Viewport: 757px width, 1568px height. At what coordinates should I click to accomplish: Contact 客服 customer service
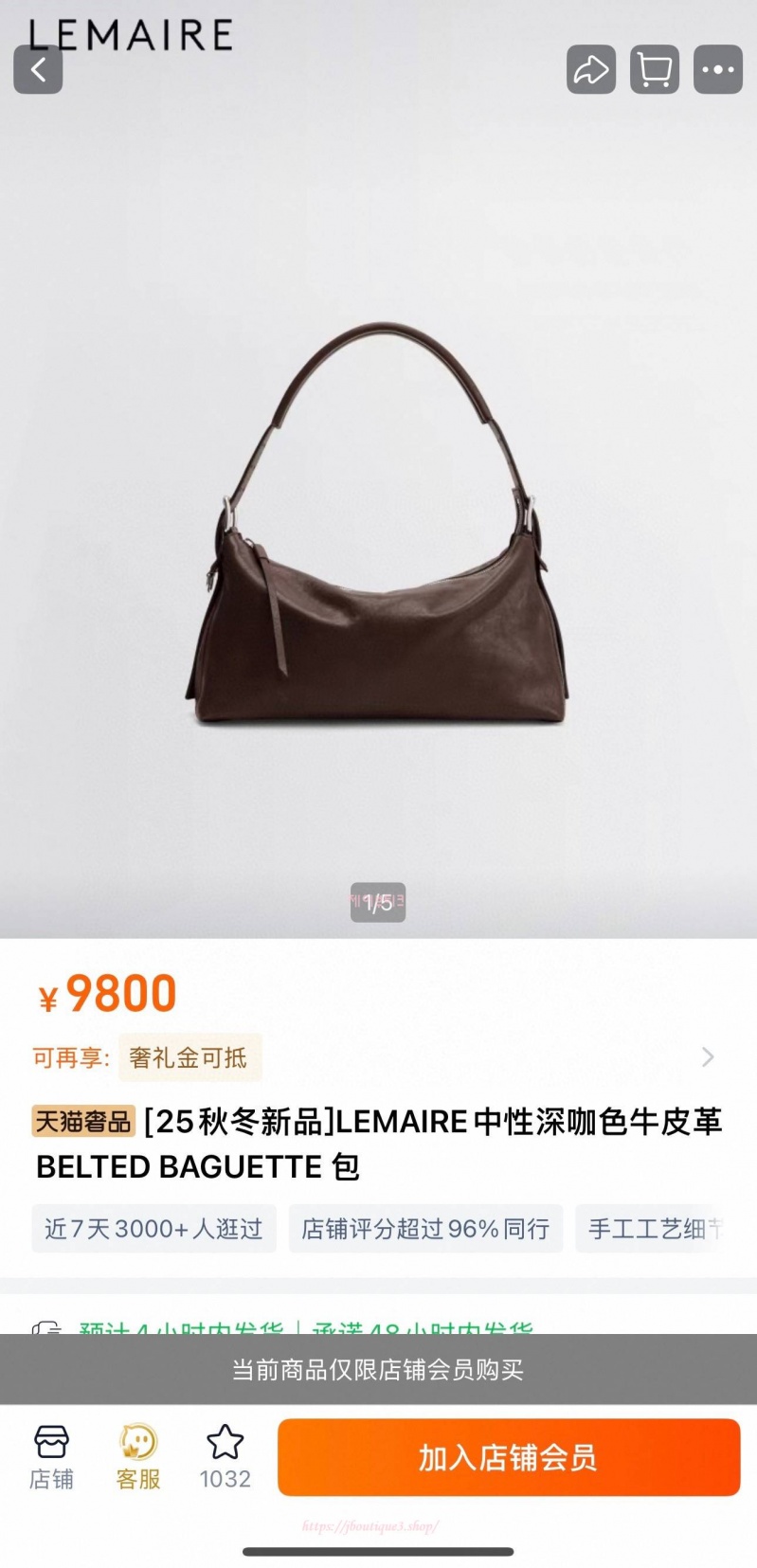pos(138,1456)
